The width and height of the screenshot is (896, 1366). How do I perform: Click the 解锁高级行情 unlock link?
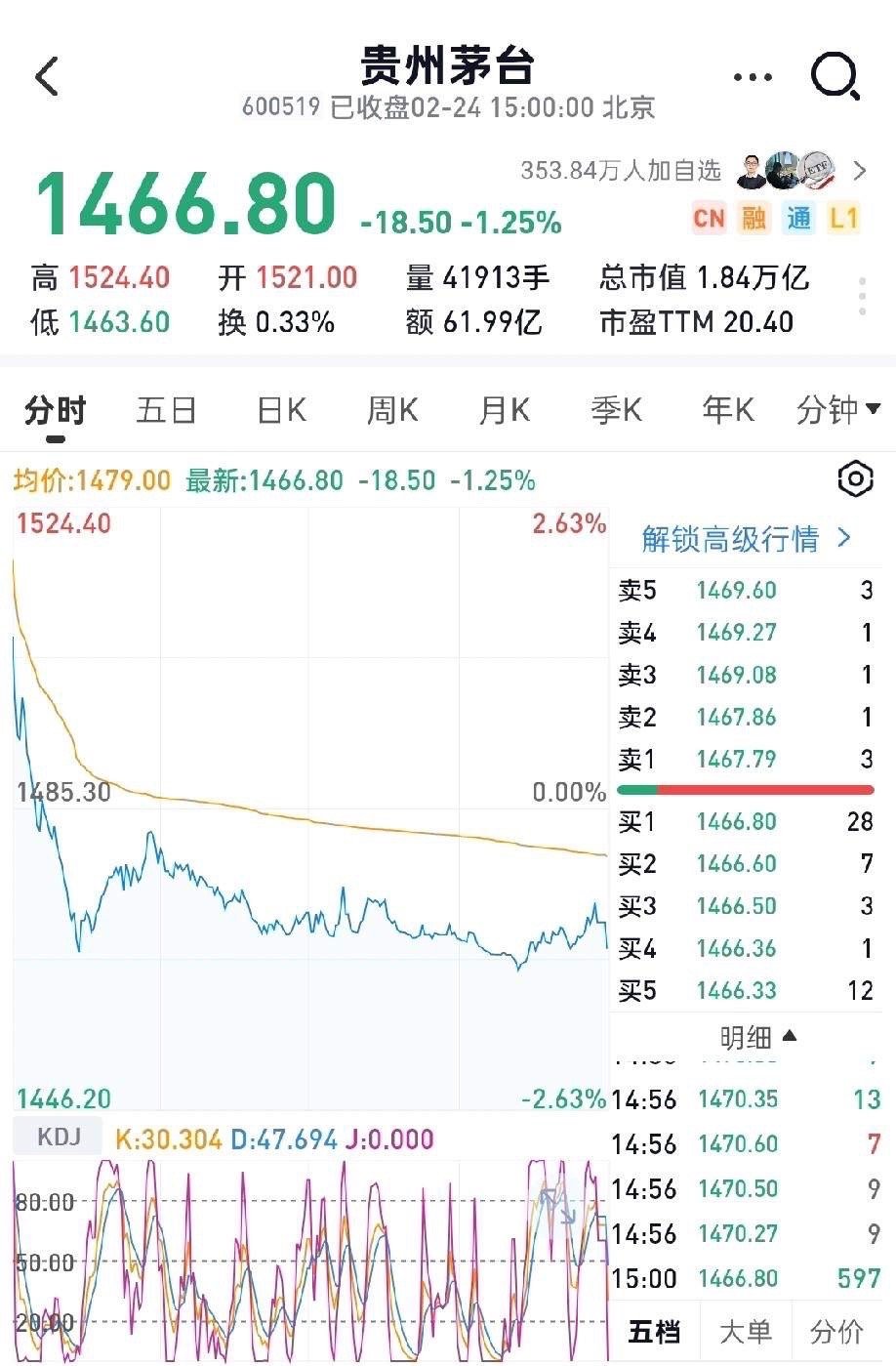tap(745, 538)
